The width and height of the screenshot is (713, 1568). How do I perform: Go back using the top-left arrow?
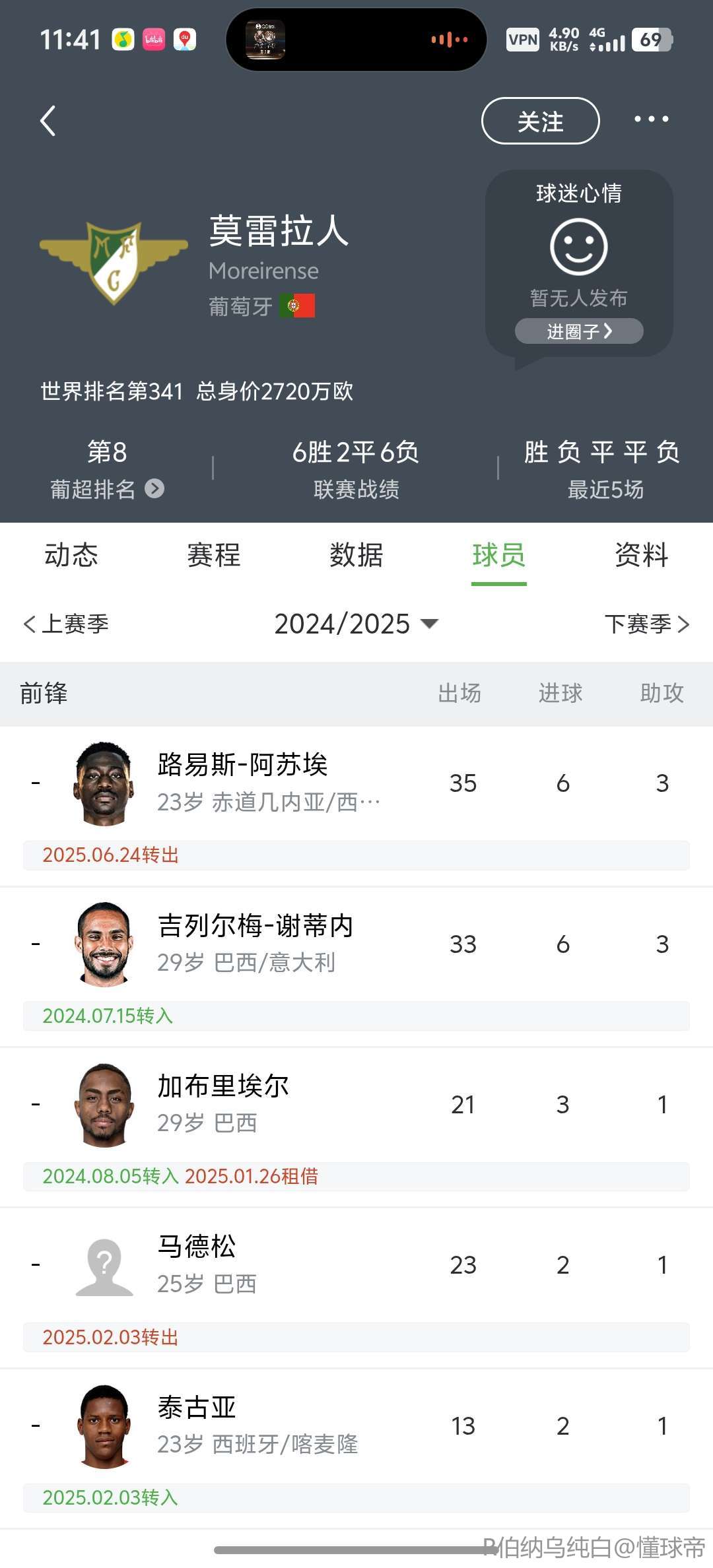click(x=48, y=121)
